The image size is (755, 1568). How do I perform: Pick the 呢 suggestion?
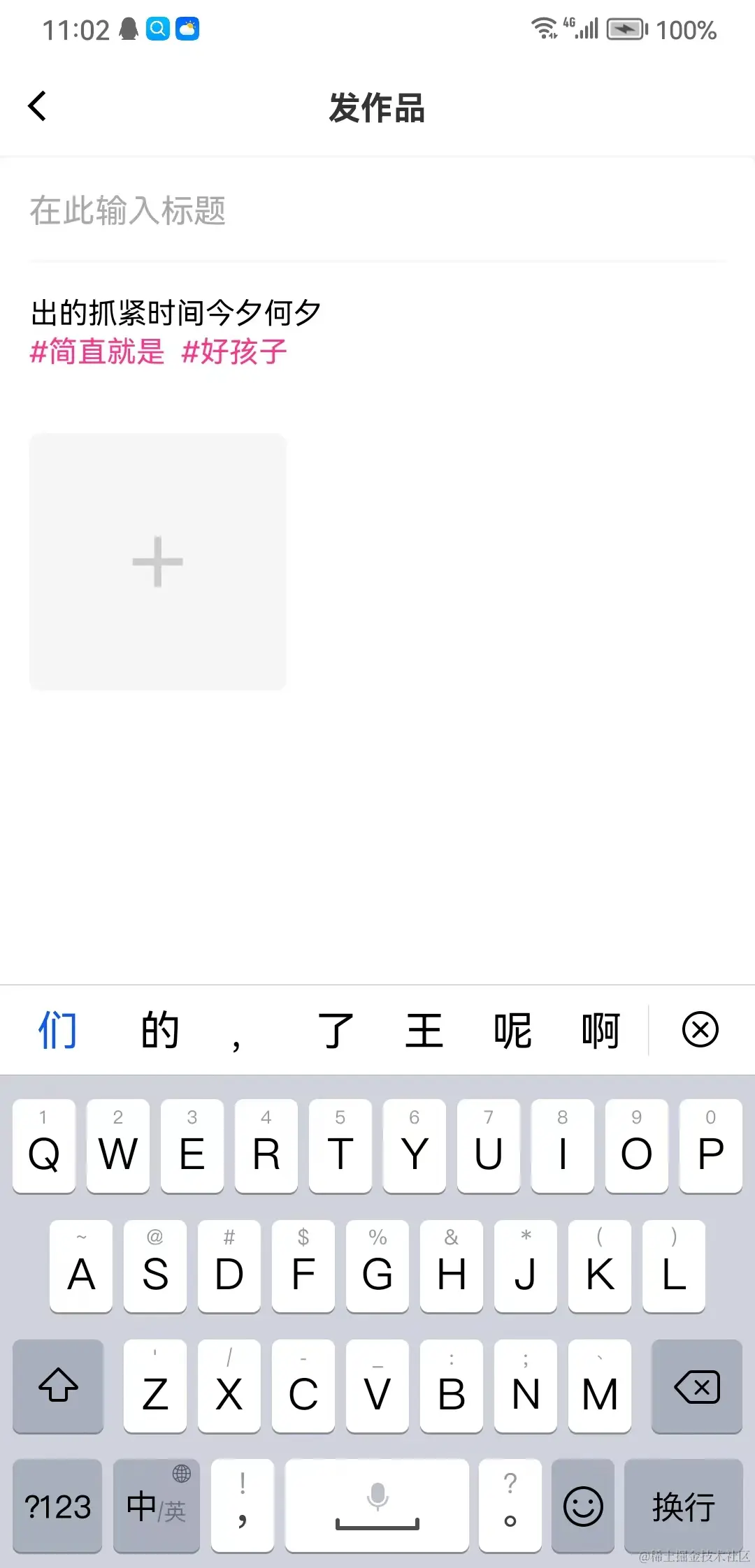512,1030
